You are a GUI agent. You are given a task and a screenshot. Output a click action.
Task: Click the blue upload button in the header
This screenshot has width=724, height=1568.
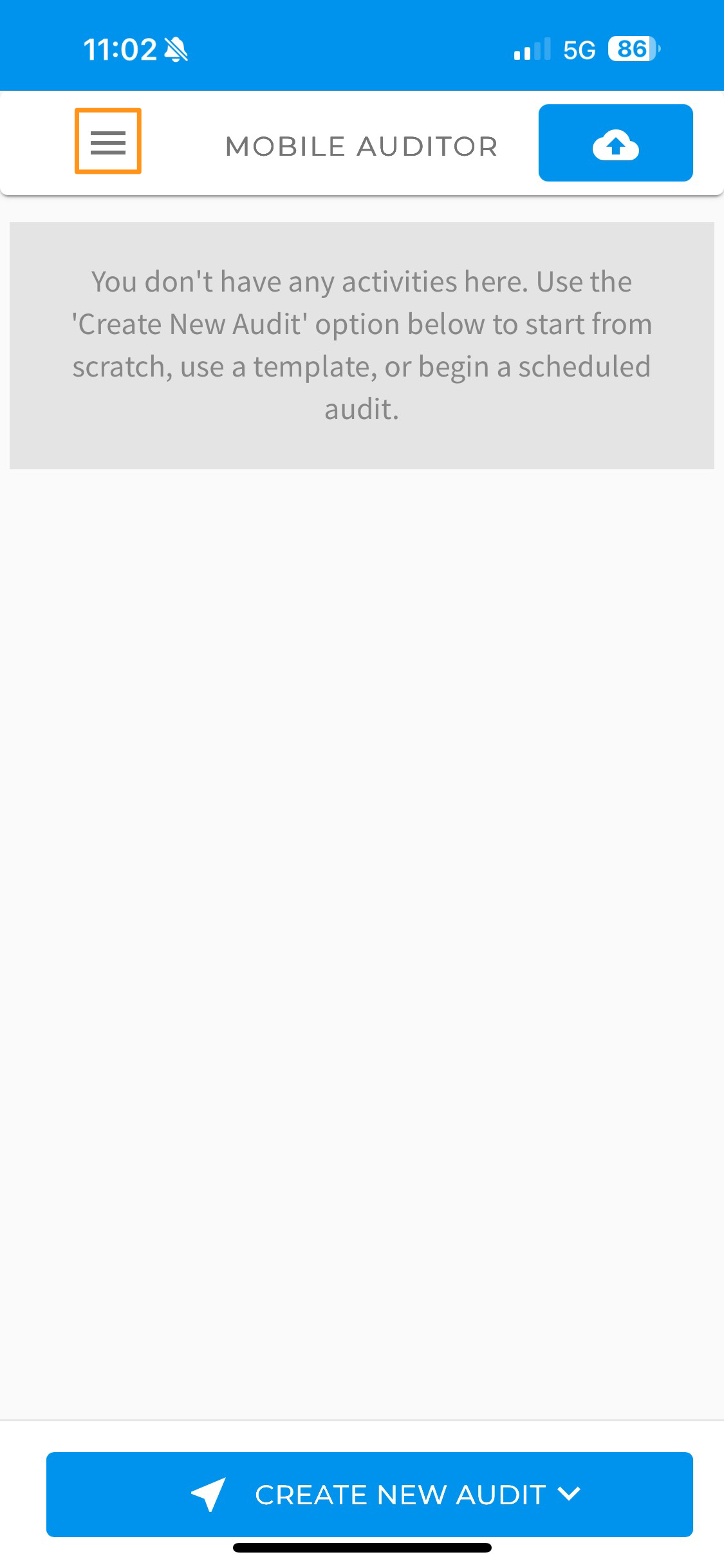tap(615, 143)
